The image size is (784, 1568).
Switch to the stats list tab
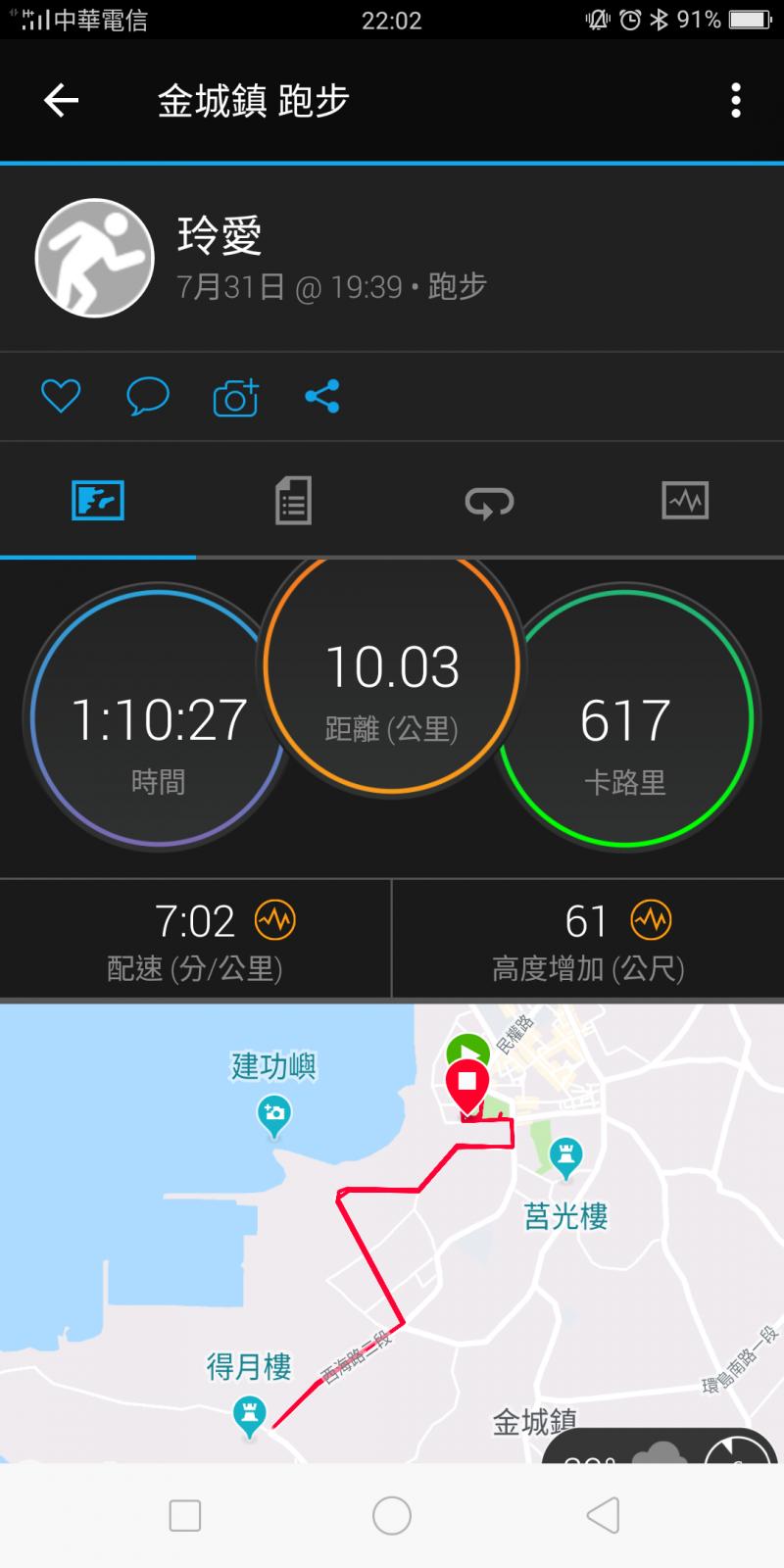(x=293, y=501)
